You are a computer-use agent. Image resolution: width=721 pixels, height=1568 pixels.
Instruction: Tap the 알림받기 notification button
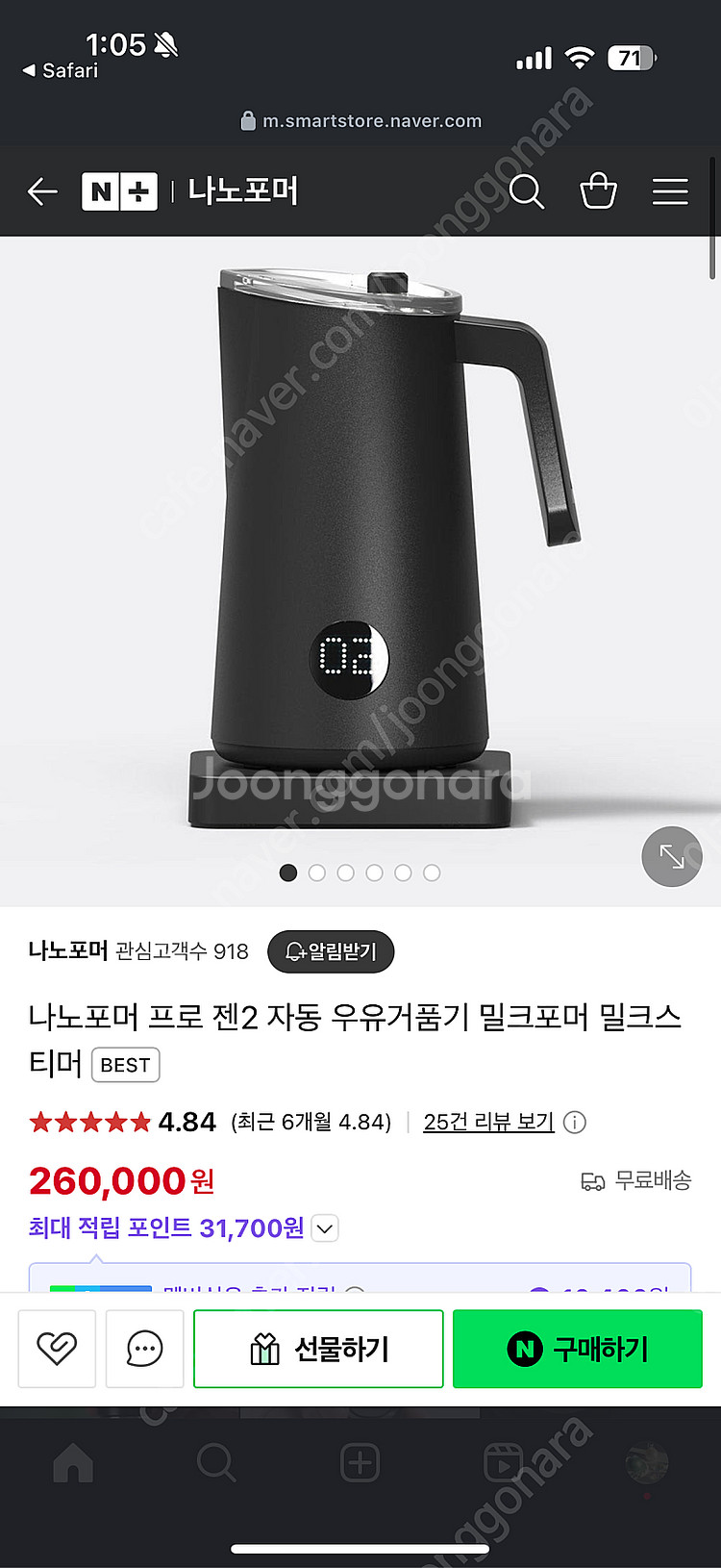331,951
